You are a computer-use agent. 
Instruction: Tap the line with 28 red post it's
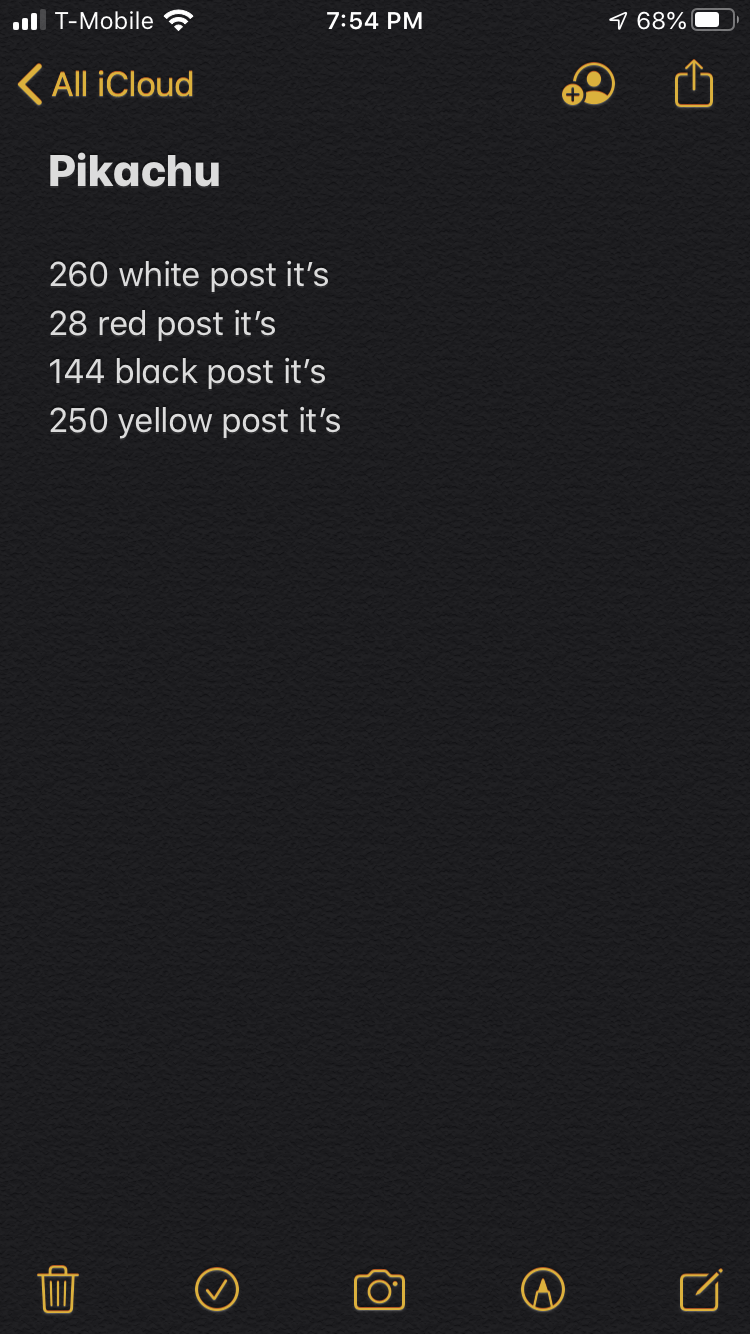coord(163,323)
